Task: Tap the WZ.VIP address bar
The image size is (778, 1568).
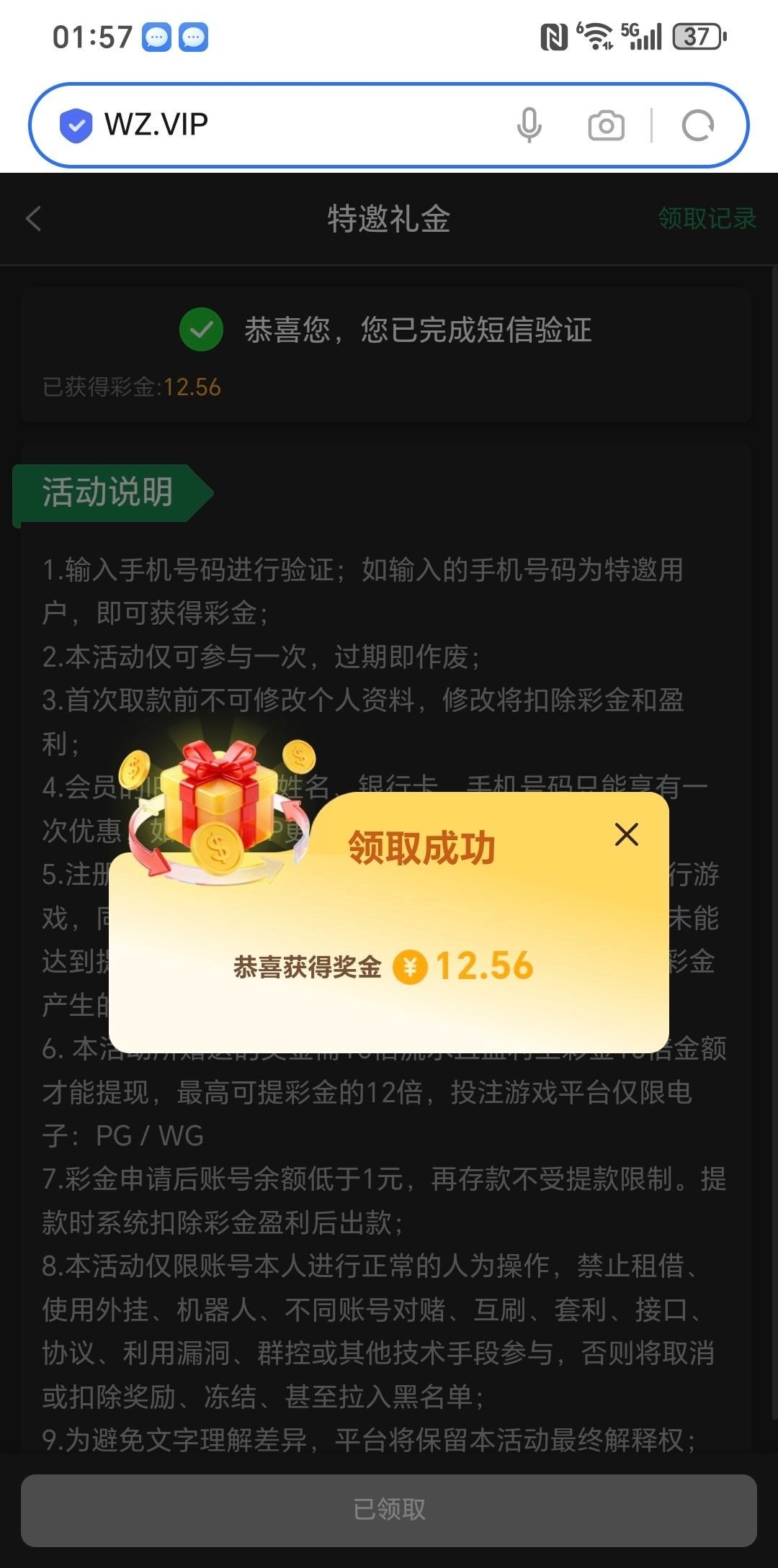Action: [288, 125]
